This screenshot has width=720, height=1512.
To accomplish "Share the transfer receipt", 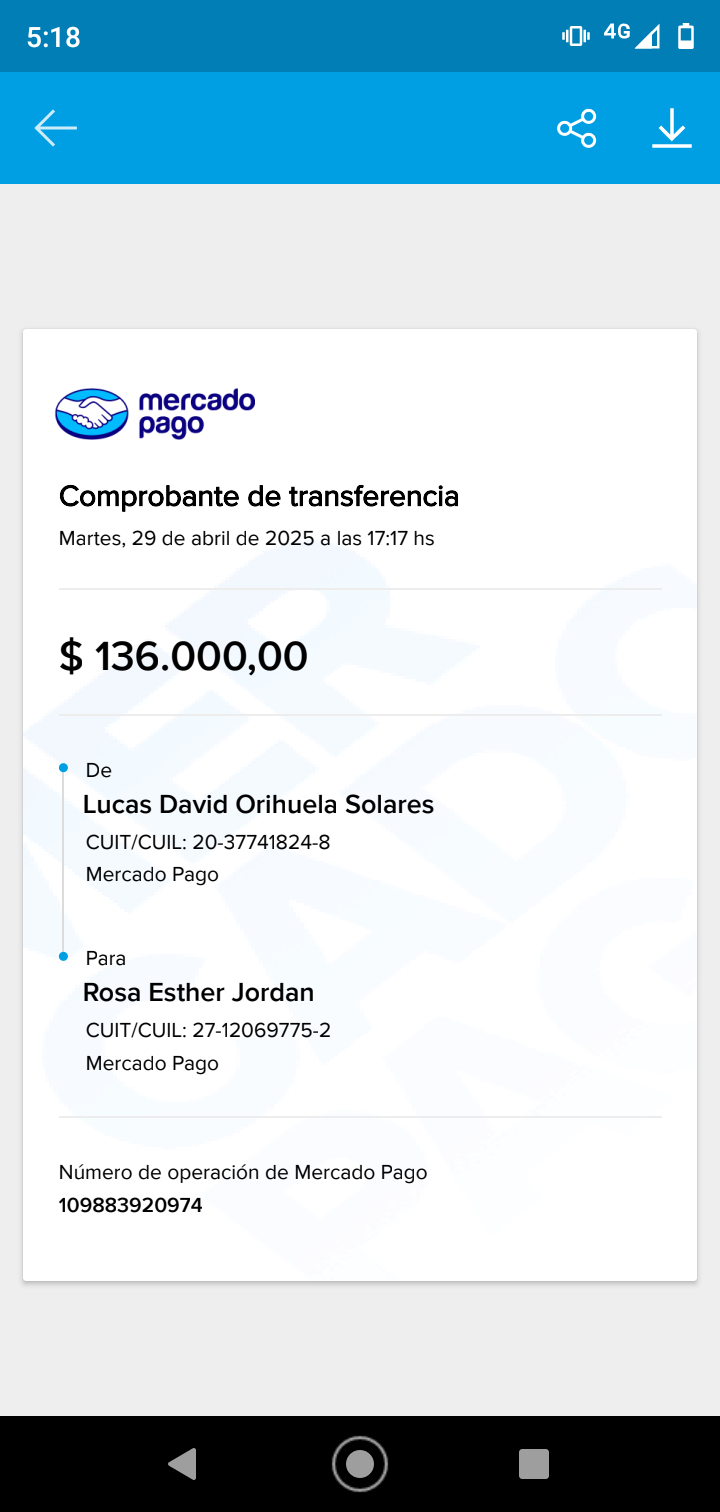I will coord(577,128).
